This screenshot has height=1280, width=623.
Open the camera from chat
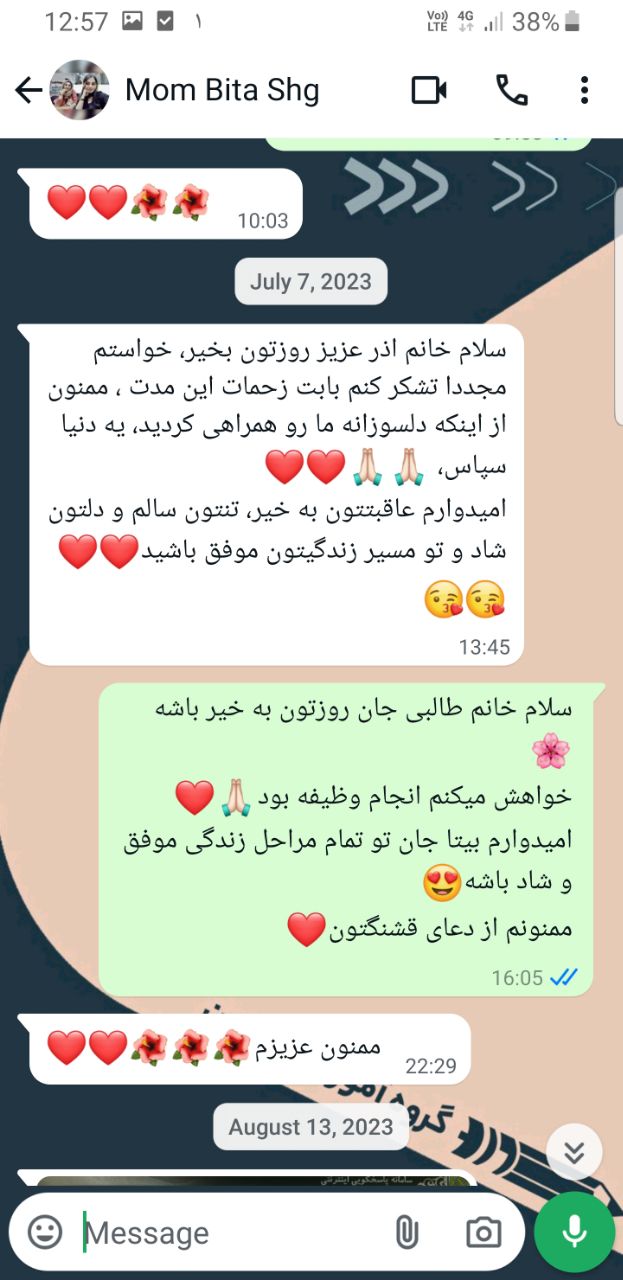[x=483, y=1232]
